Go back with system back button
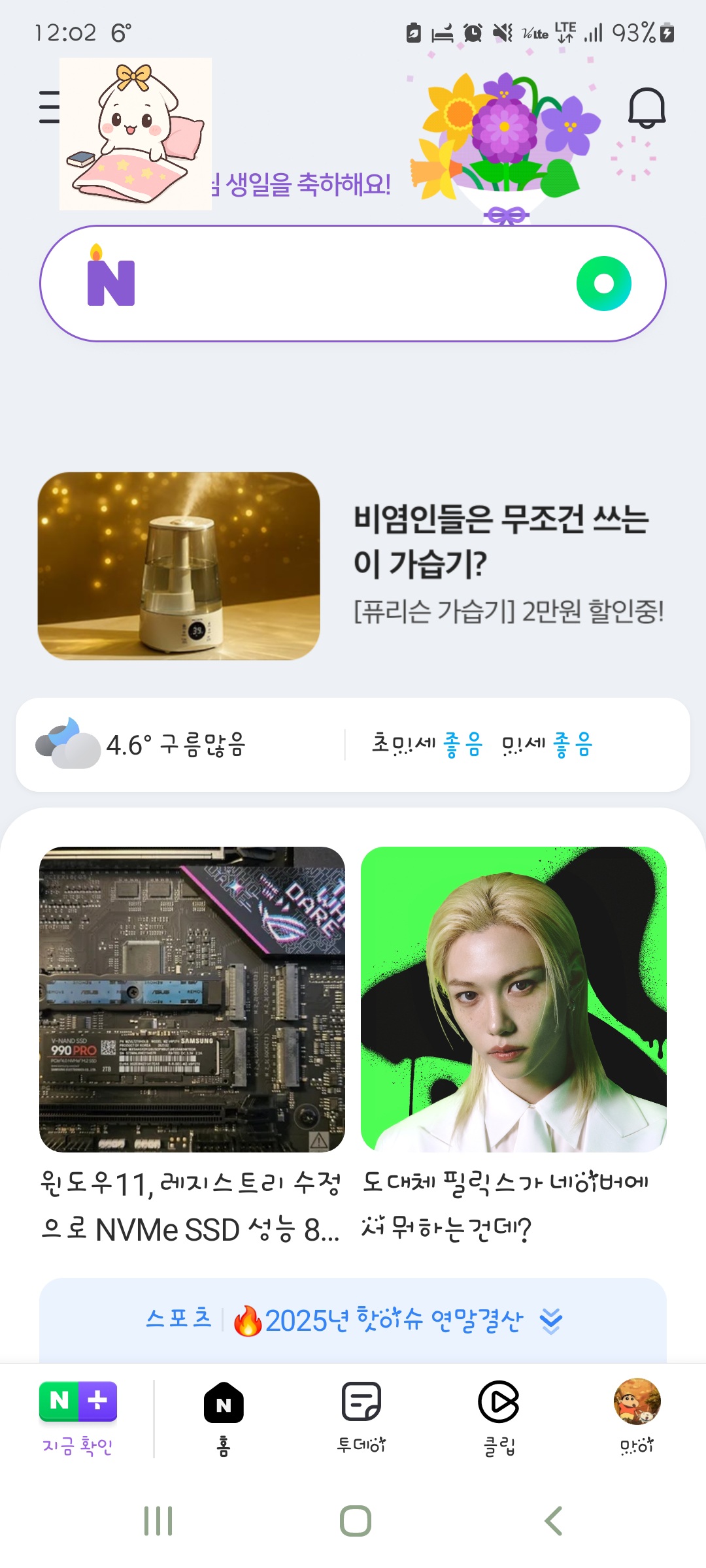Screen dimensions: 706x1568 click(553, 1521)
